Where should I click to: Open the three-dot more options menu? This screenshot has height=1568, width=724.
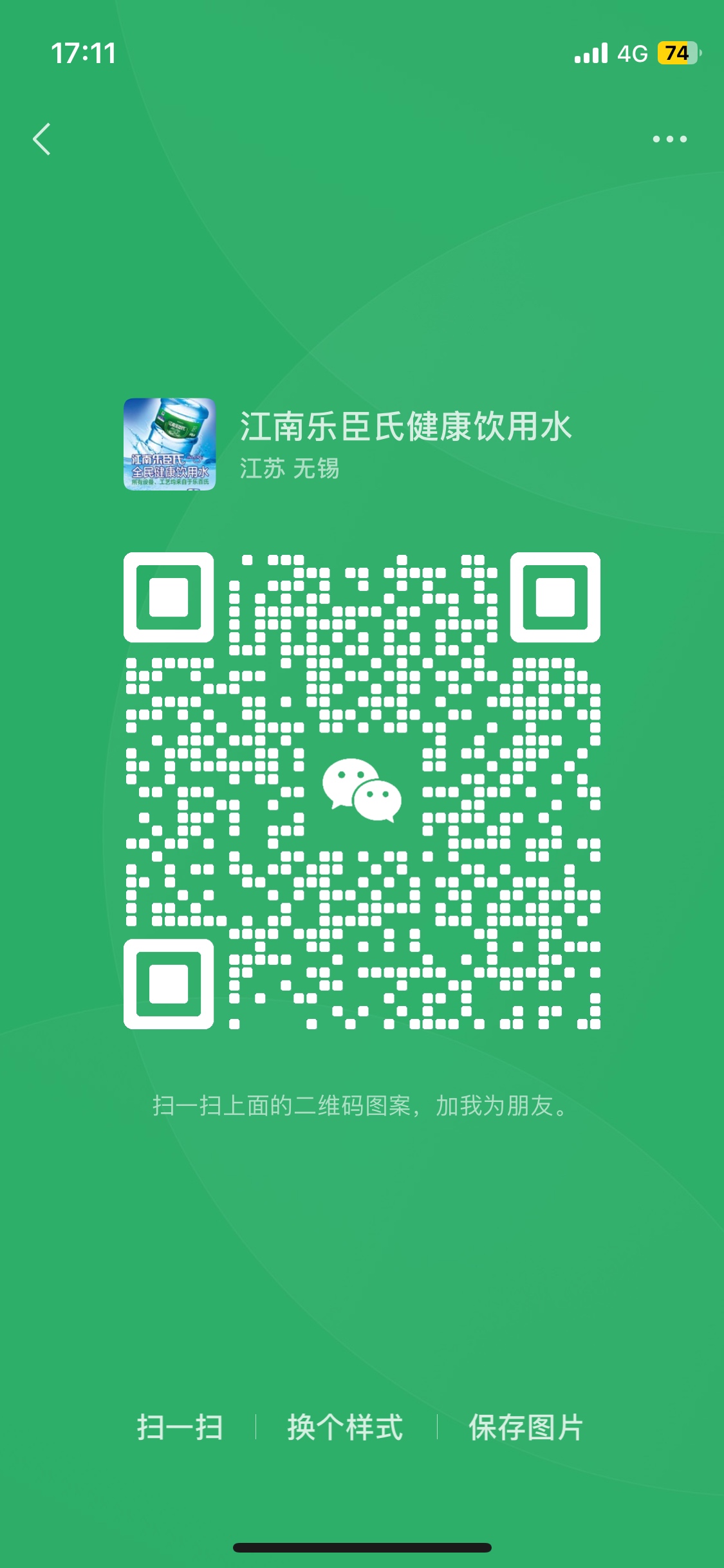click(669, 139)
